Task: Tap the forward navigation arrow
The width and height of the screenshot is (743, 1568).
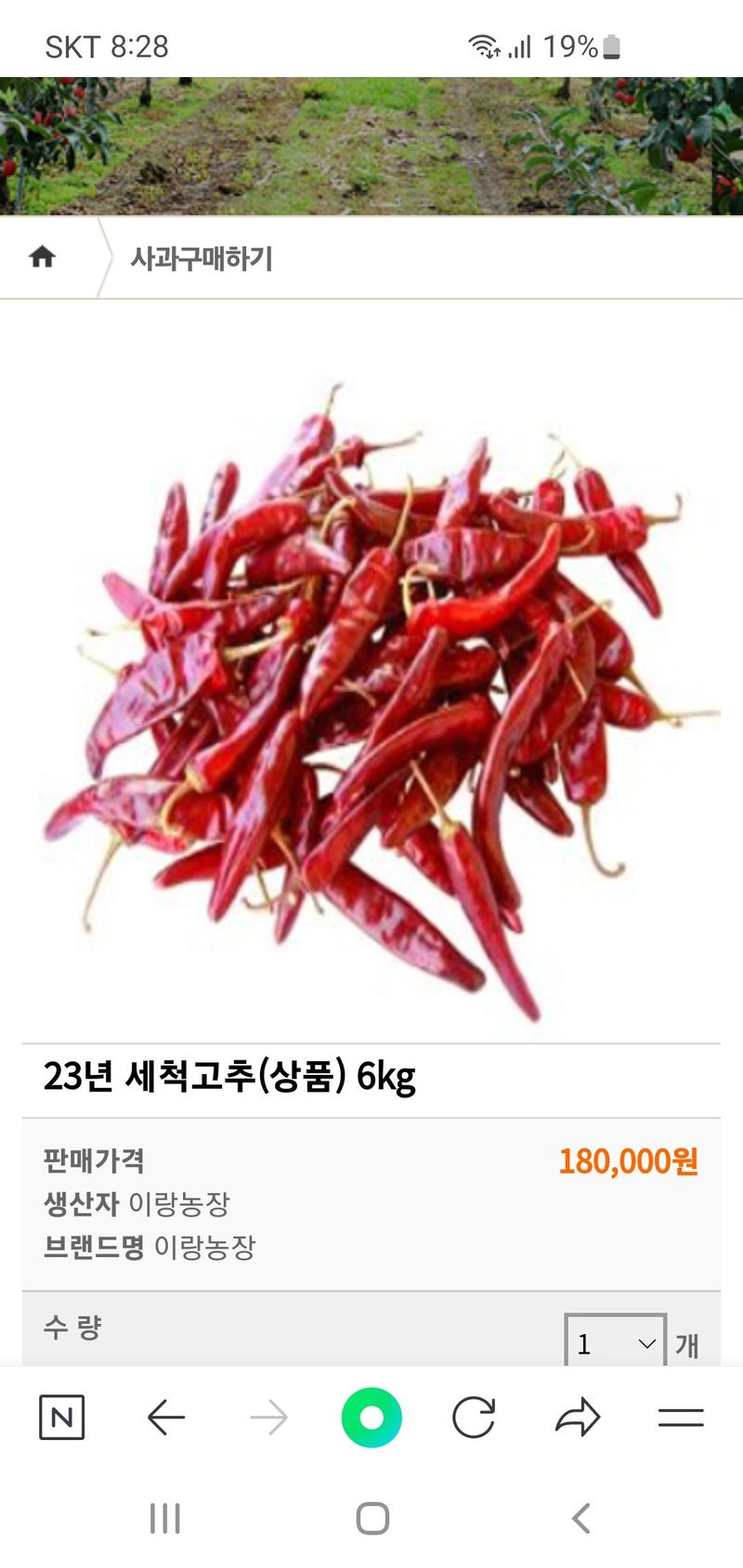Action: coord(269,1418)
